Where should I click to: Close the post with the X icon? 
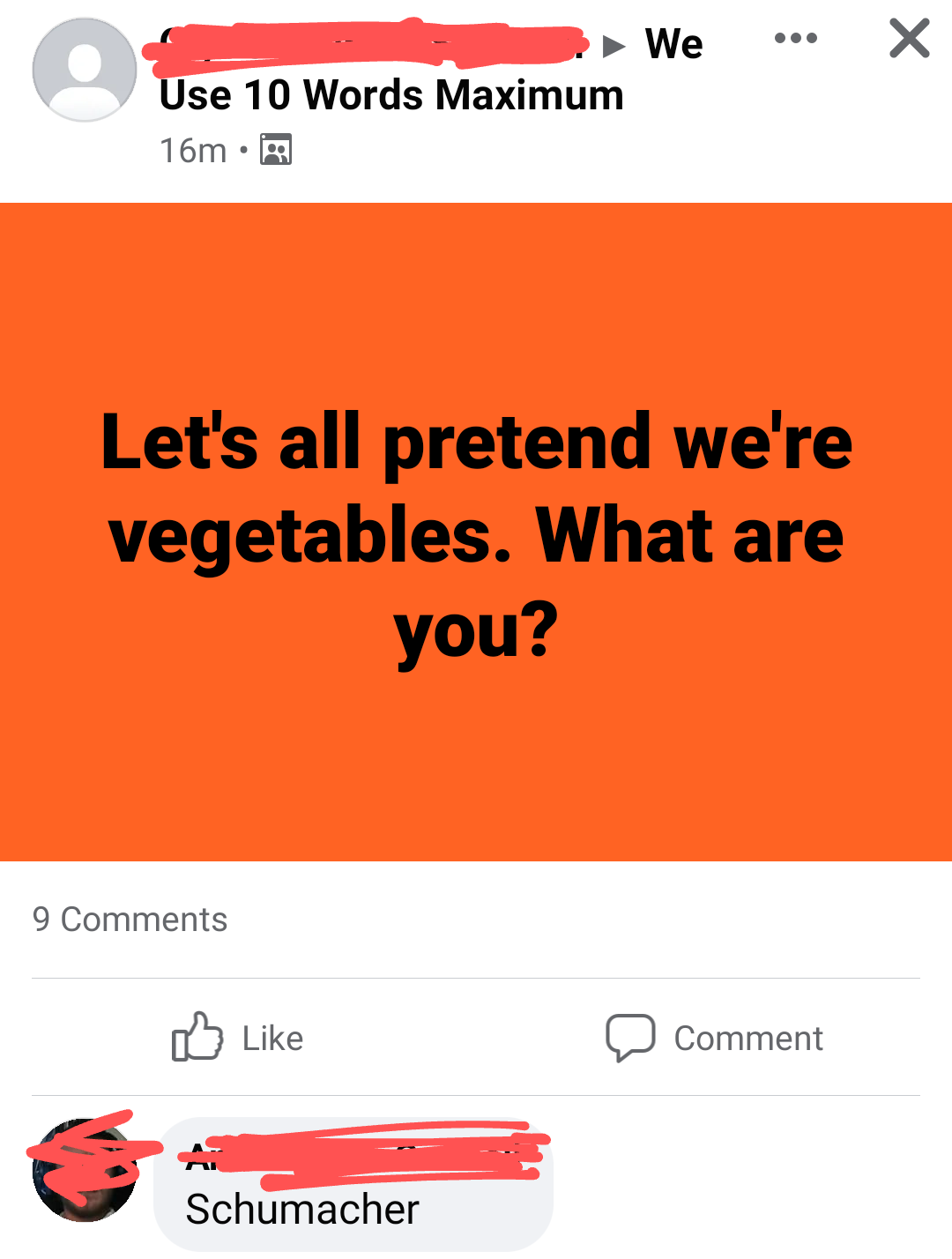pyautogui.click(x=909, y=39)
